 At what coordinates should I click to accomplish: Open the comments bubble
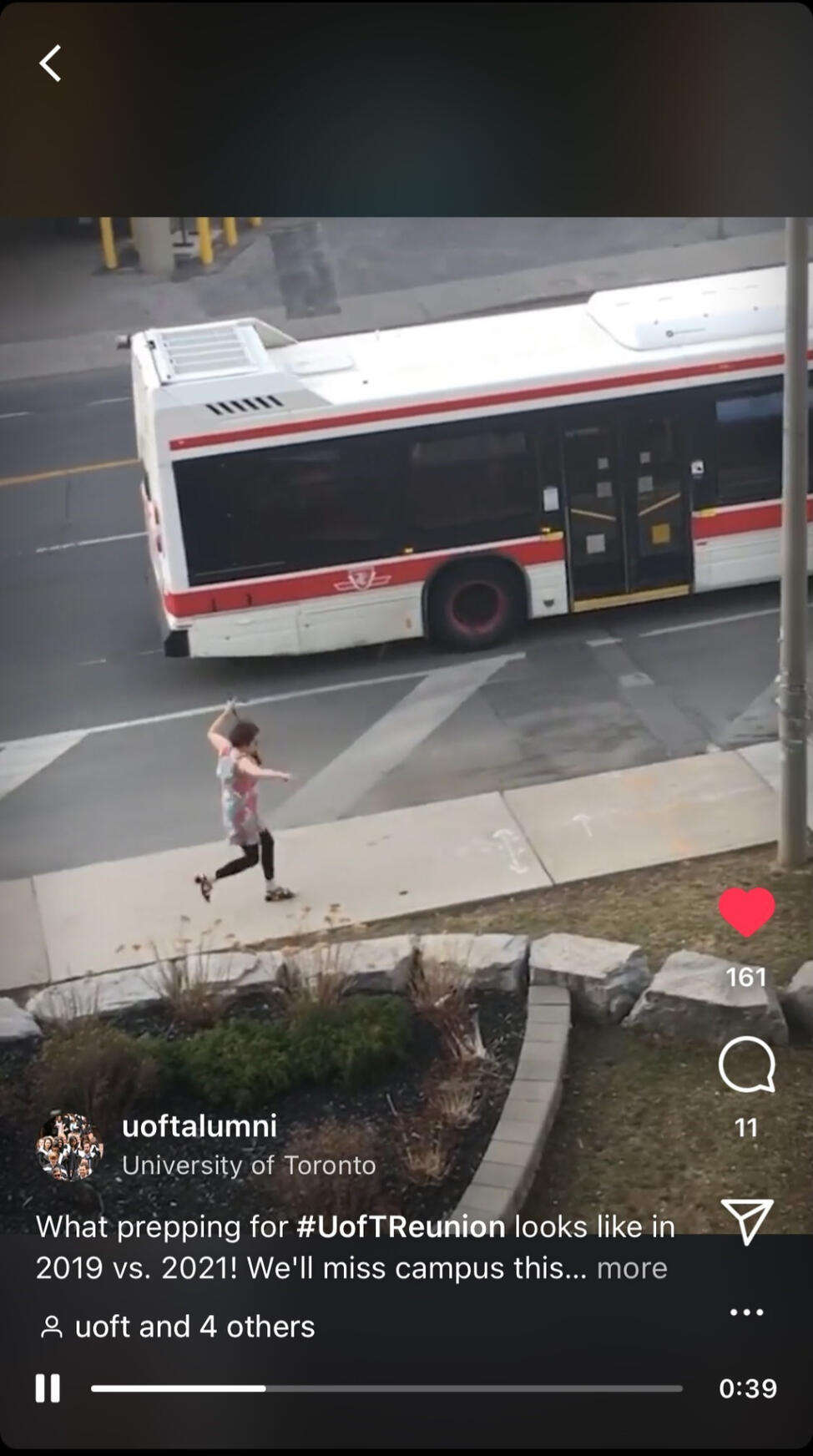(746, 1064)
